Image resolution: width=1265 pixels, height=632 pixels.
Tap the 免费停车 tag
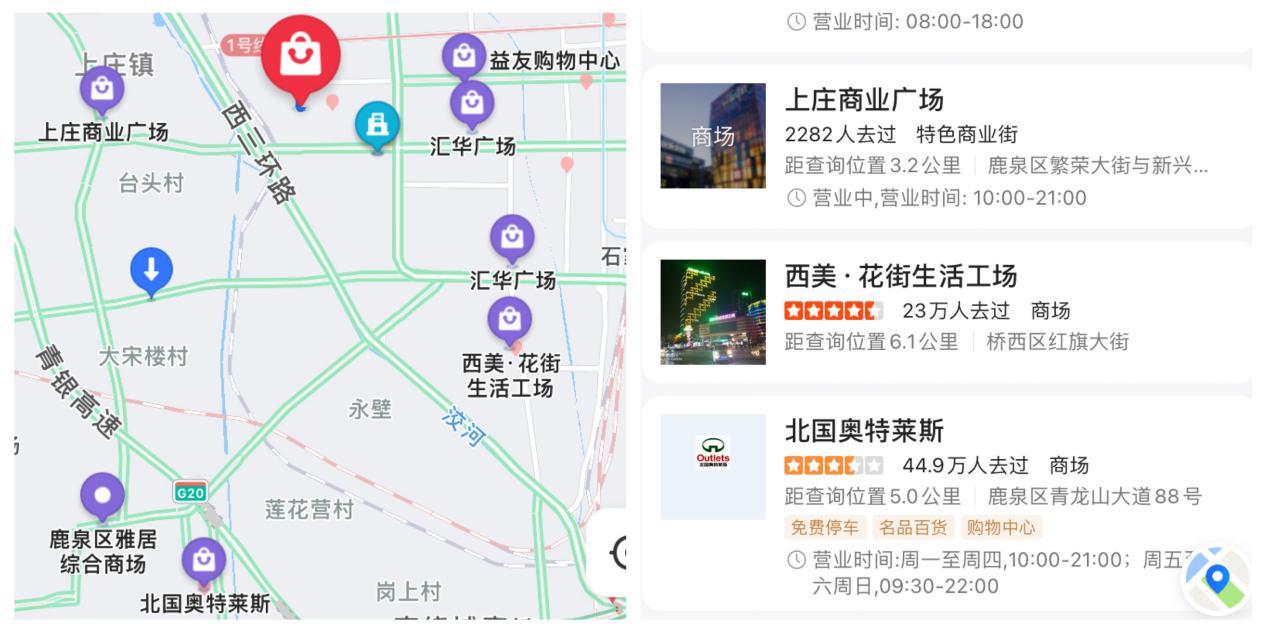(x=825, y=528)
